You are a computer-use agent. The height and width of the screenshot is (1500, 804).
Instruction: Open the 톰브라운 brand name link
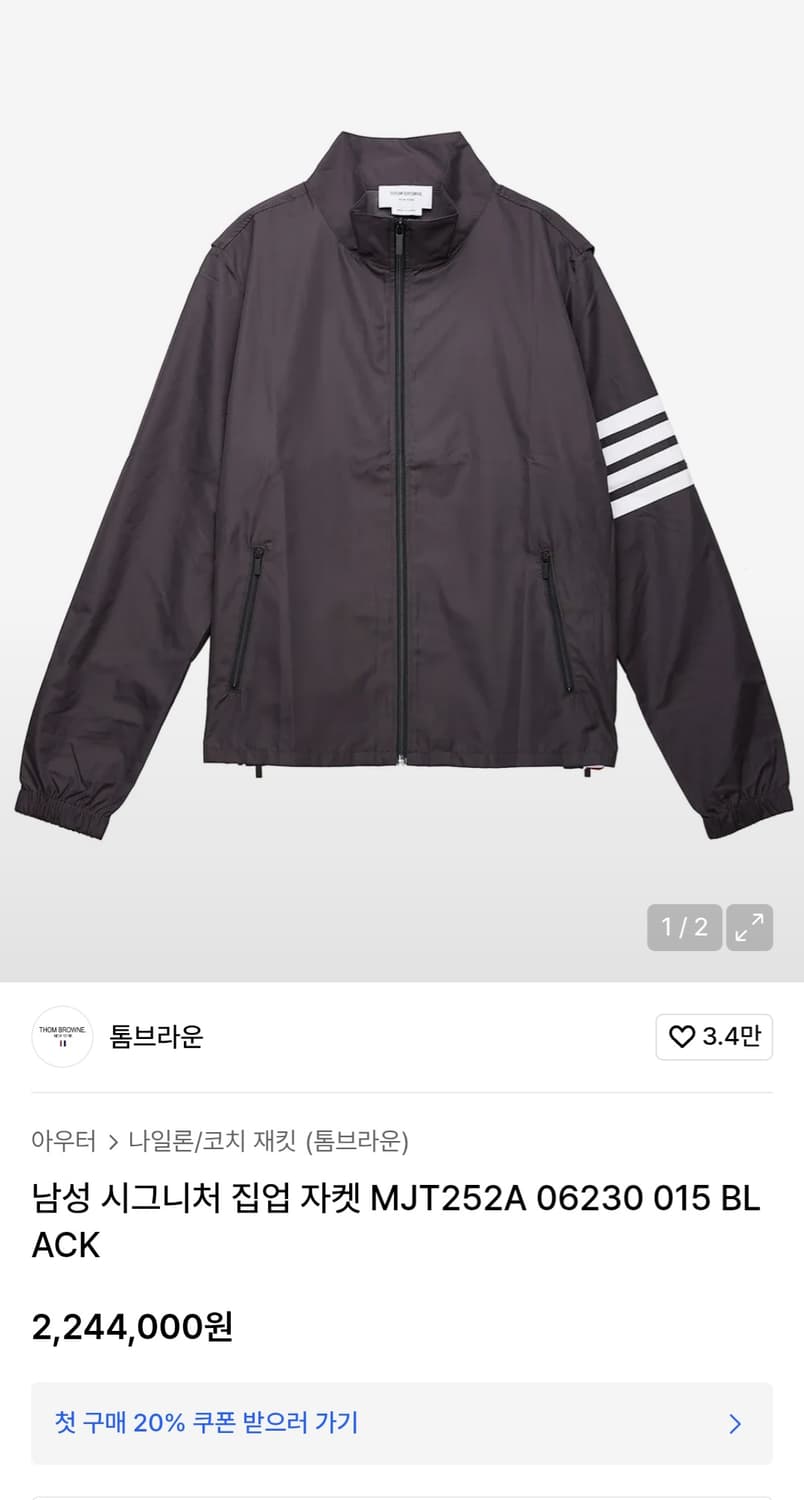(154, 1037)
